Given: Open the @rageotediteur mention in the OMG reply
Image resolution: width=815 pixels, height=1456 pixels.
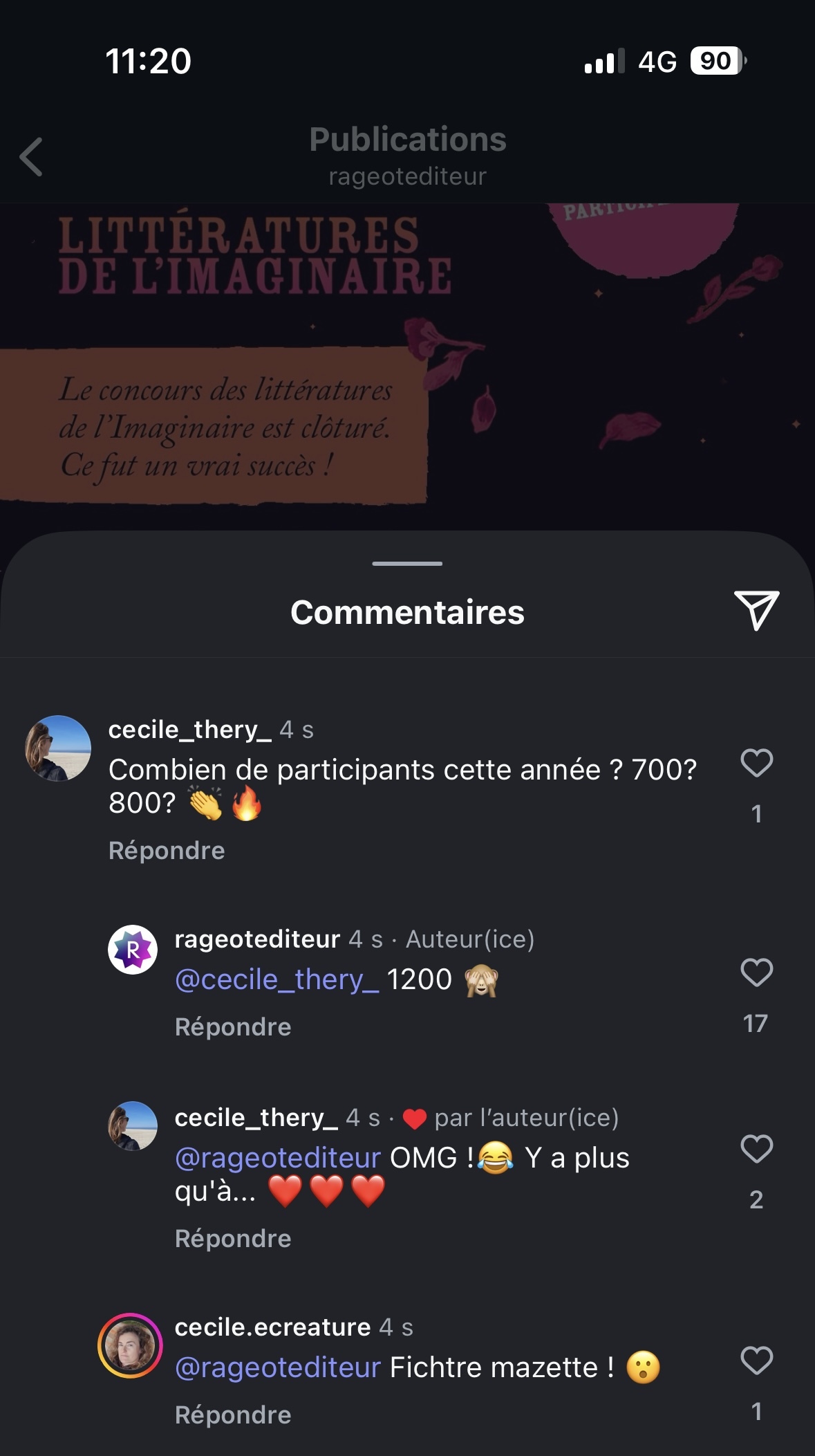Looking at the screenshot, I should [278, 1158].
